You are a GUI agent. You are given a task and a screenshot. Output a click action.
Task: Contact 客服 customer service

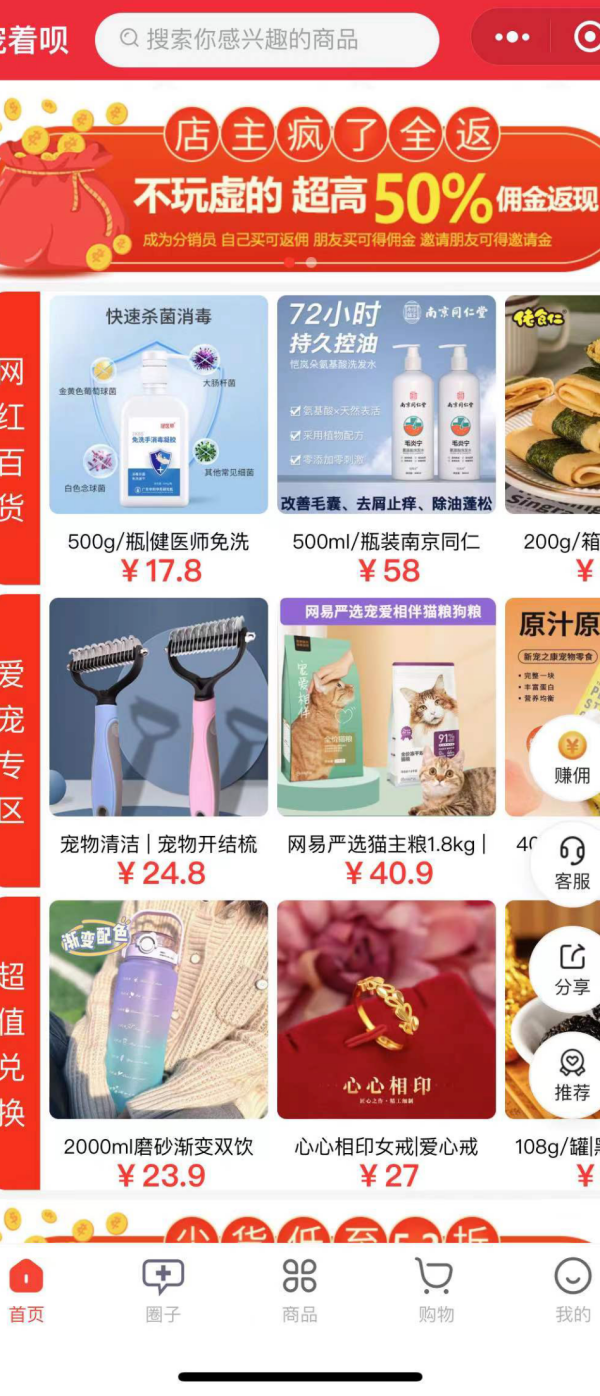(572, 864)
